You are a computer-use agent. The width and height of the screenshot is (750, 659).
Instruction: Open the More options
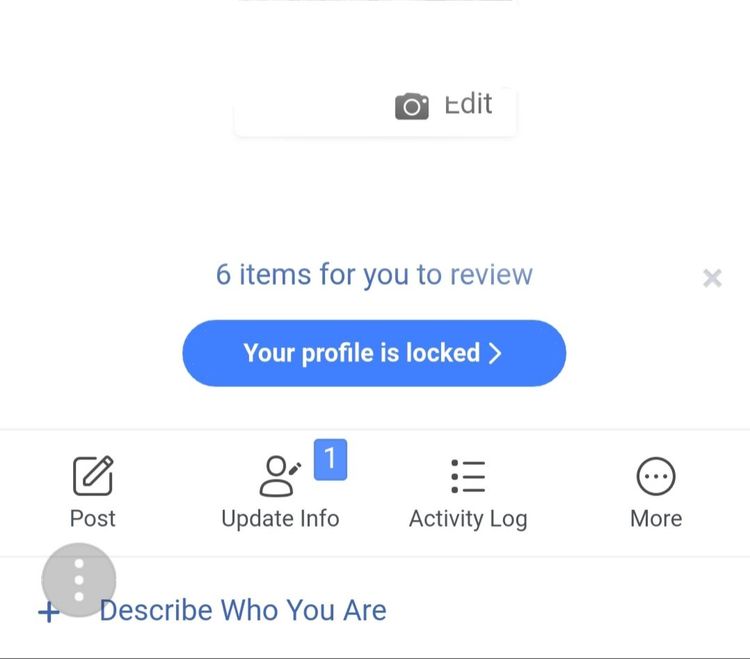[656, 492]
